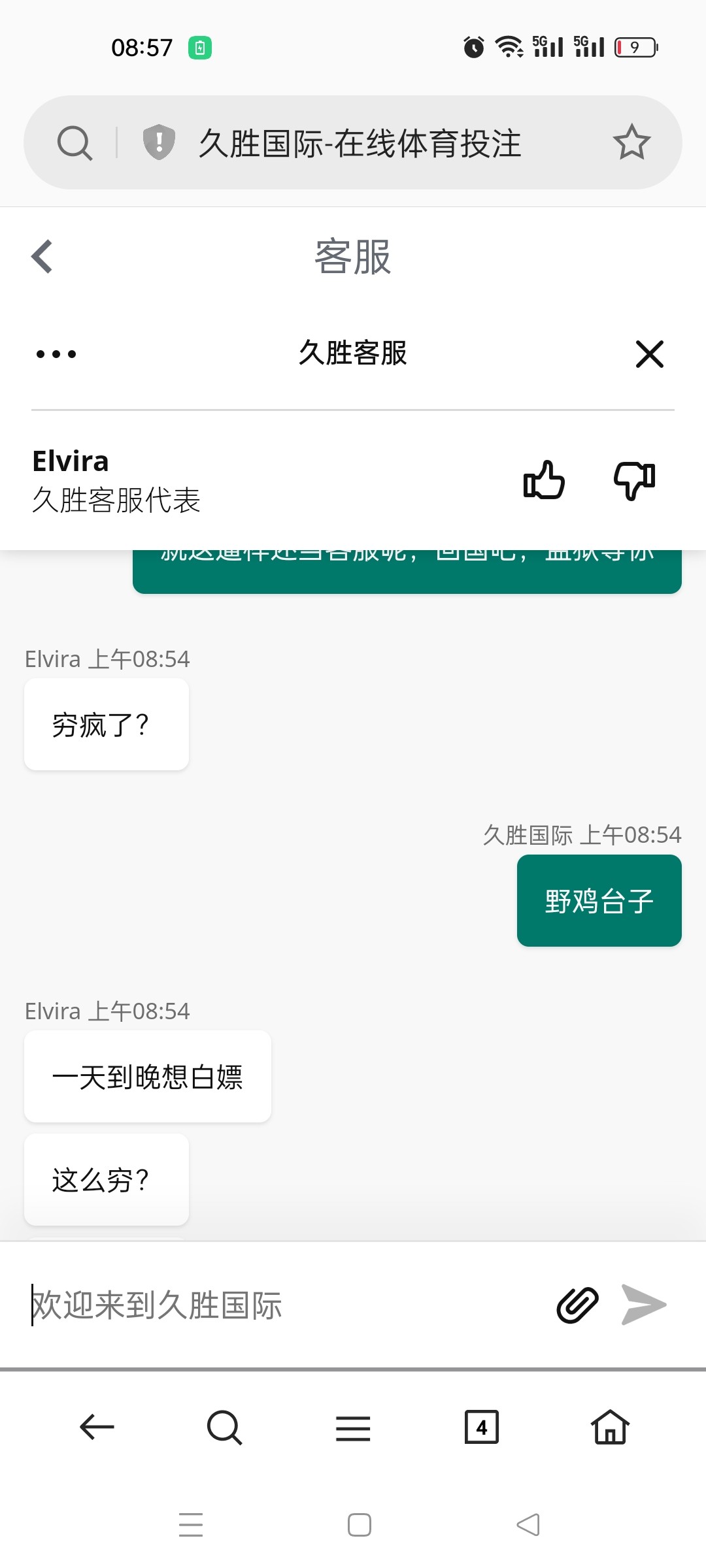Go to the browser home page
The image size is (706, 1568).
click(x=610, y=1427)
